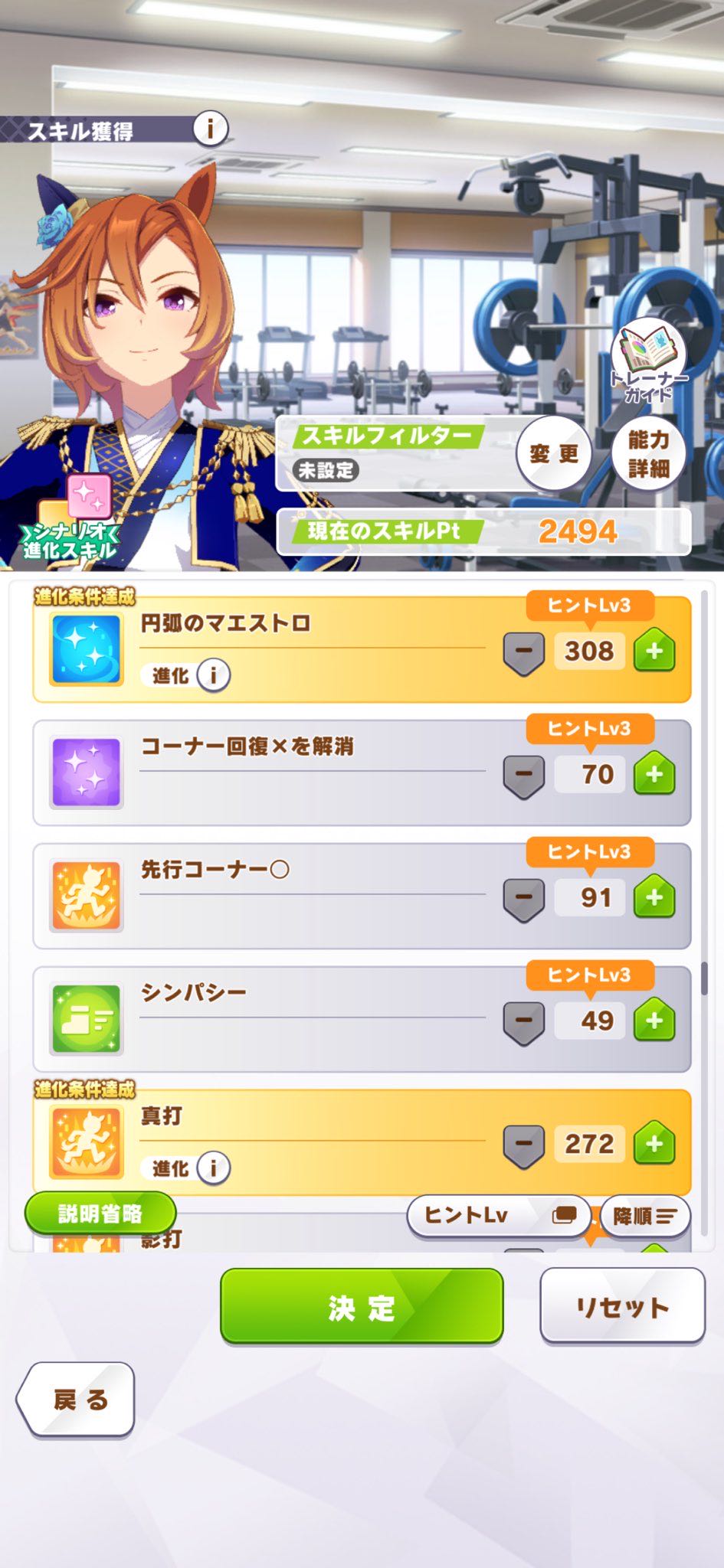
Task: Add コーナー回復×を解消 with plus
Action: [654, 774]
